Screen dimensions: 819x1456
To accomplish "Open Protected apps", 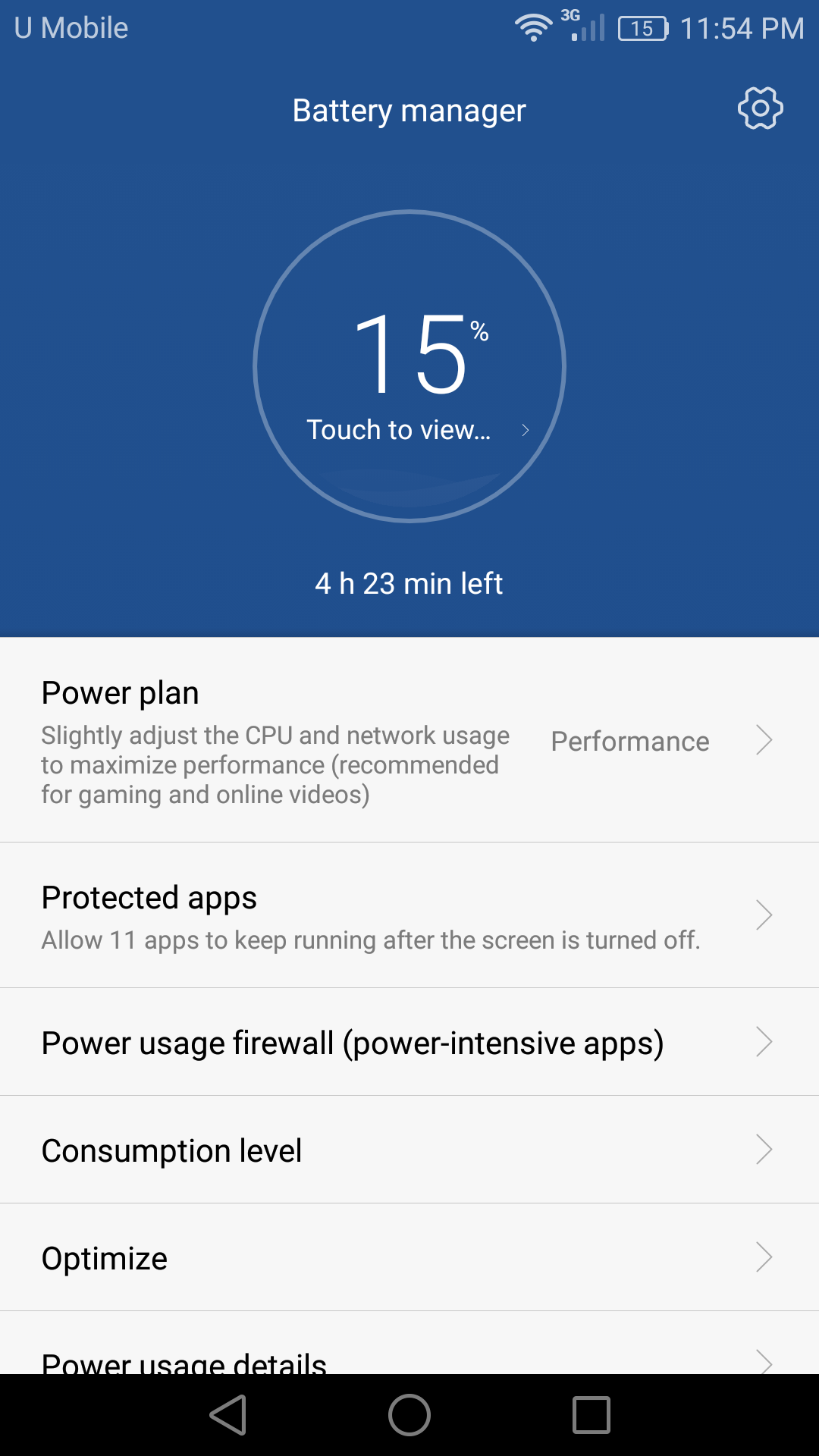I will click(409, 915).
